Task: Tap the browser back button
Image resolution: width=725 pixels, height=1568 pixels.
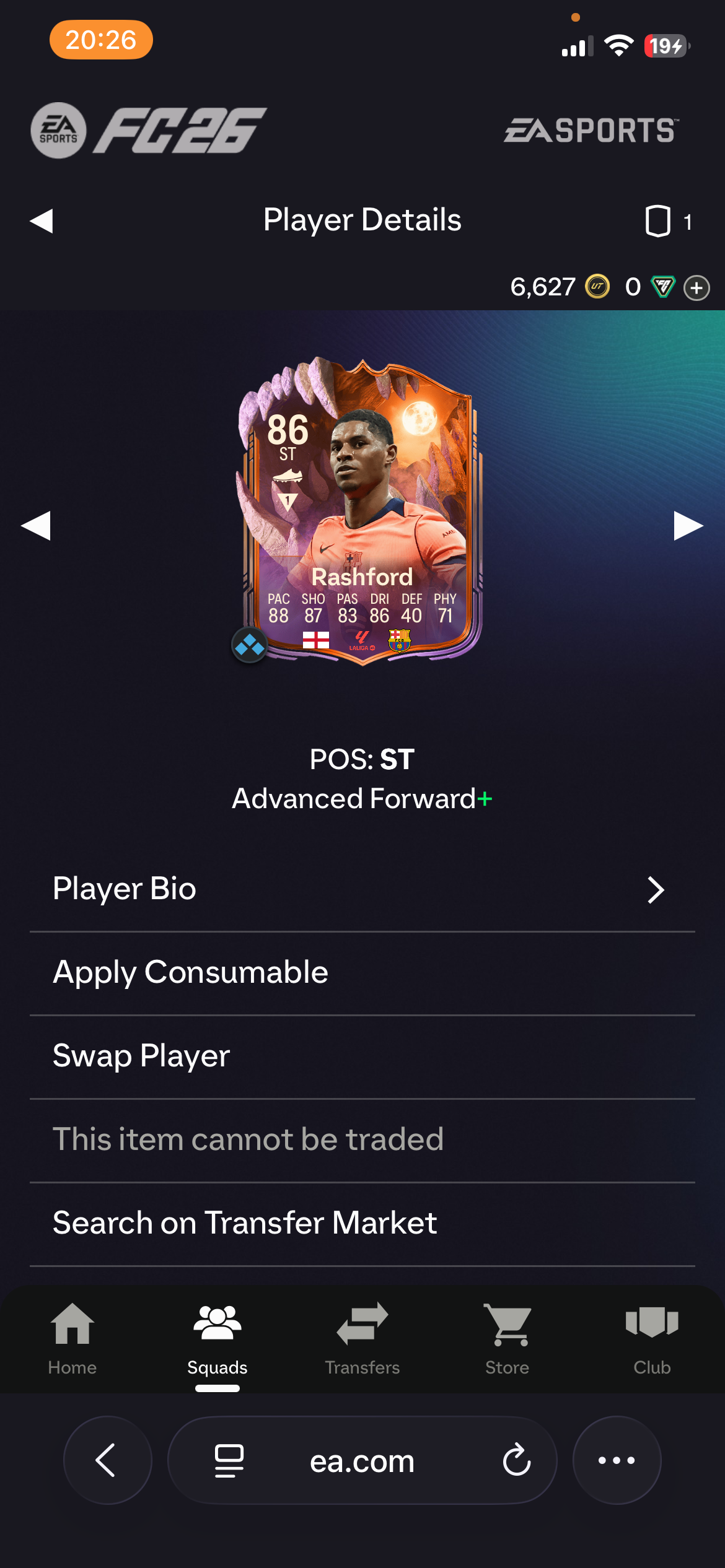Action: 107,1460
